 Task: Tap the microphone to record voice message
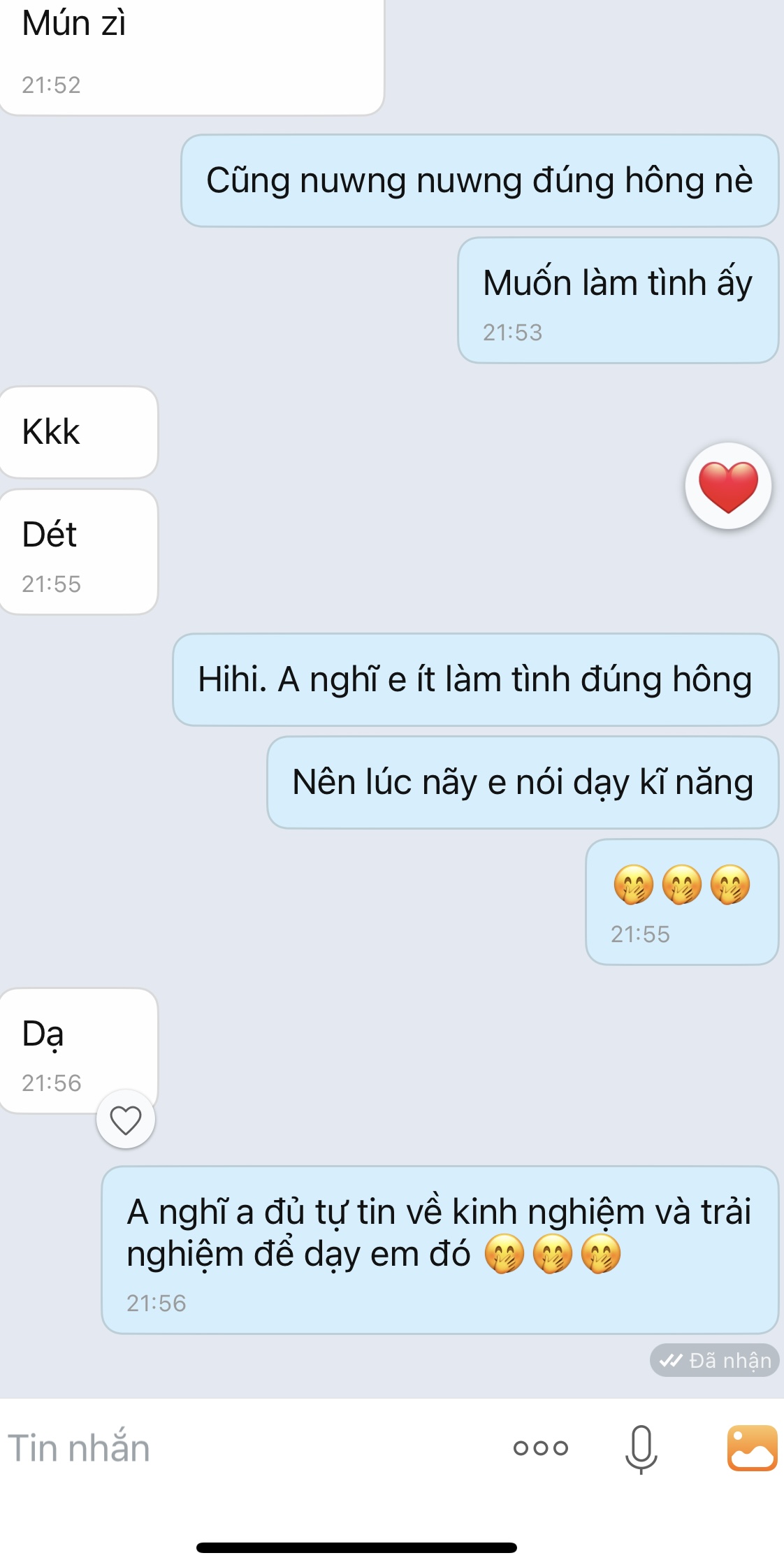tap(641, 1448)
